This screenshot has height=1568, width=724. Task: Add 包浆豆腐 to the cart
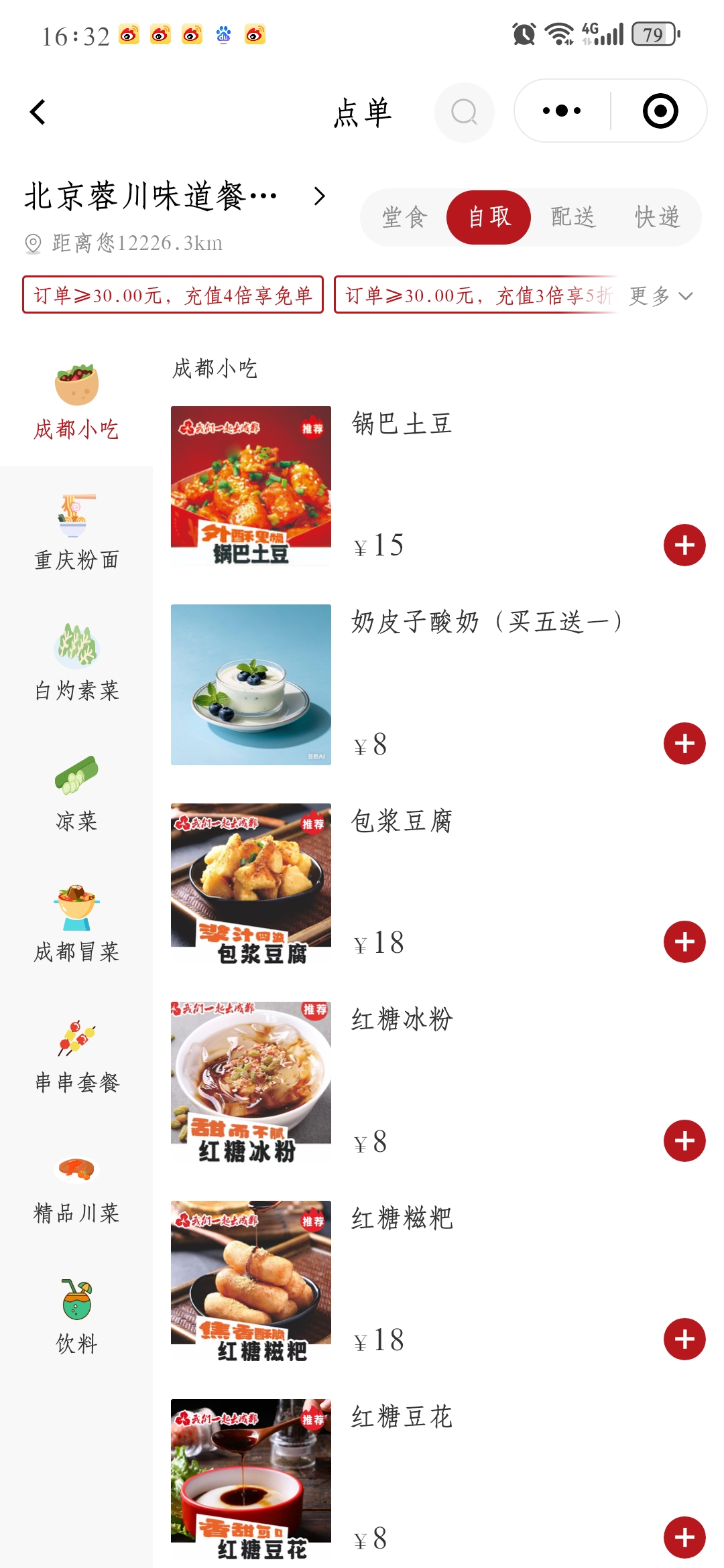coord(684,941)
